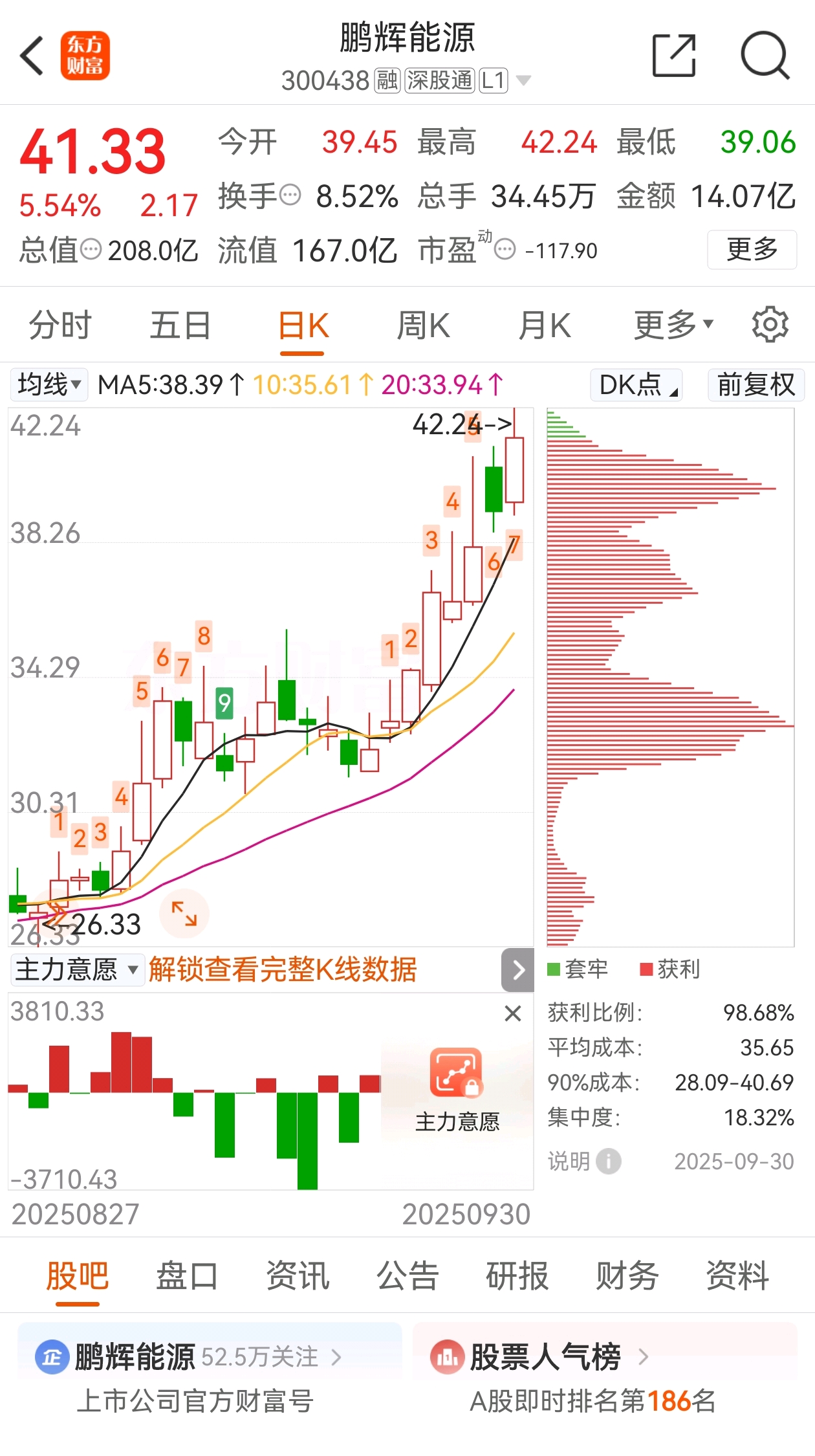Open the 盘口 tab
This screenshot has height=1456, width=815.
pos(187,1276)
